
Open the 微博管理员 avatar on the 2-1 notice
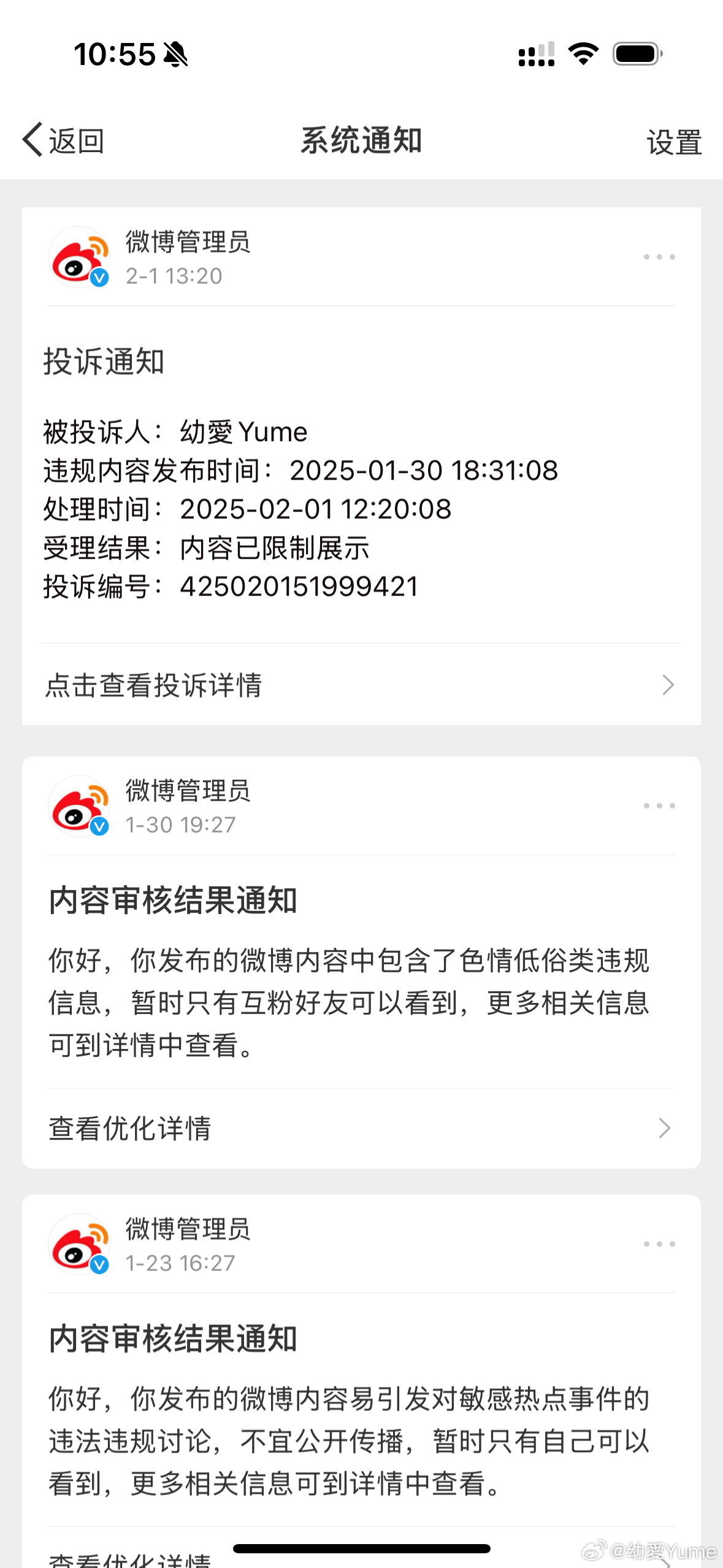pyautogui.click(x=79, y=257)
